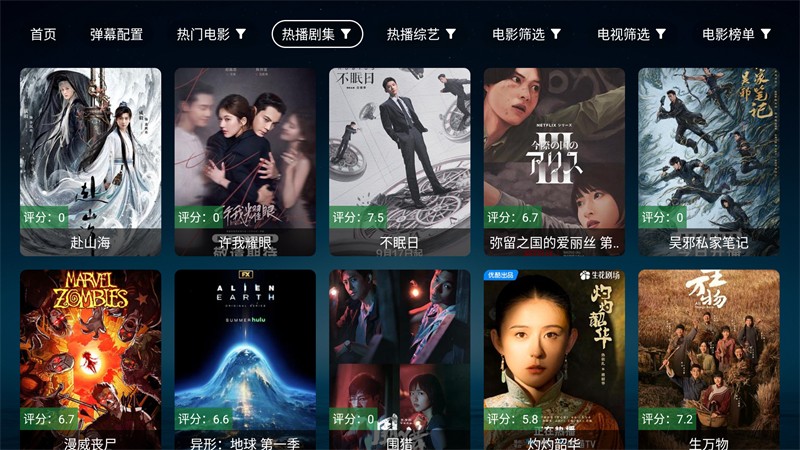Open the 赴山海 series card
Screen dimensions: 800x450
coord(90,160)
